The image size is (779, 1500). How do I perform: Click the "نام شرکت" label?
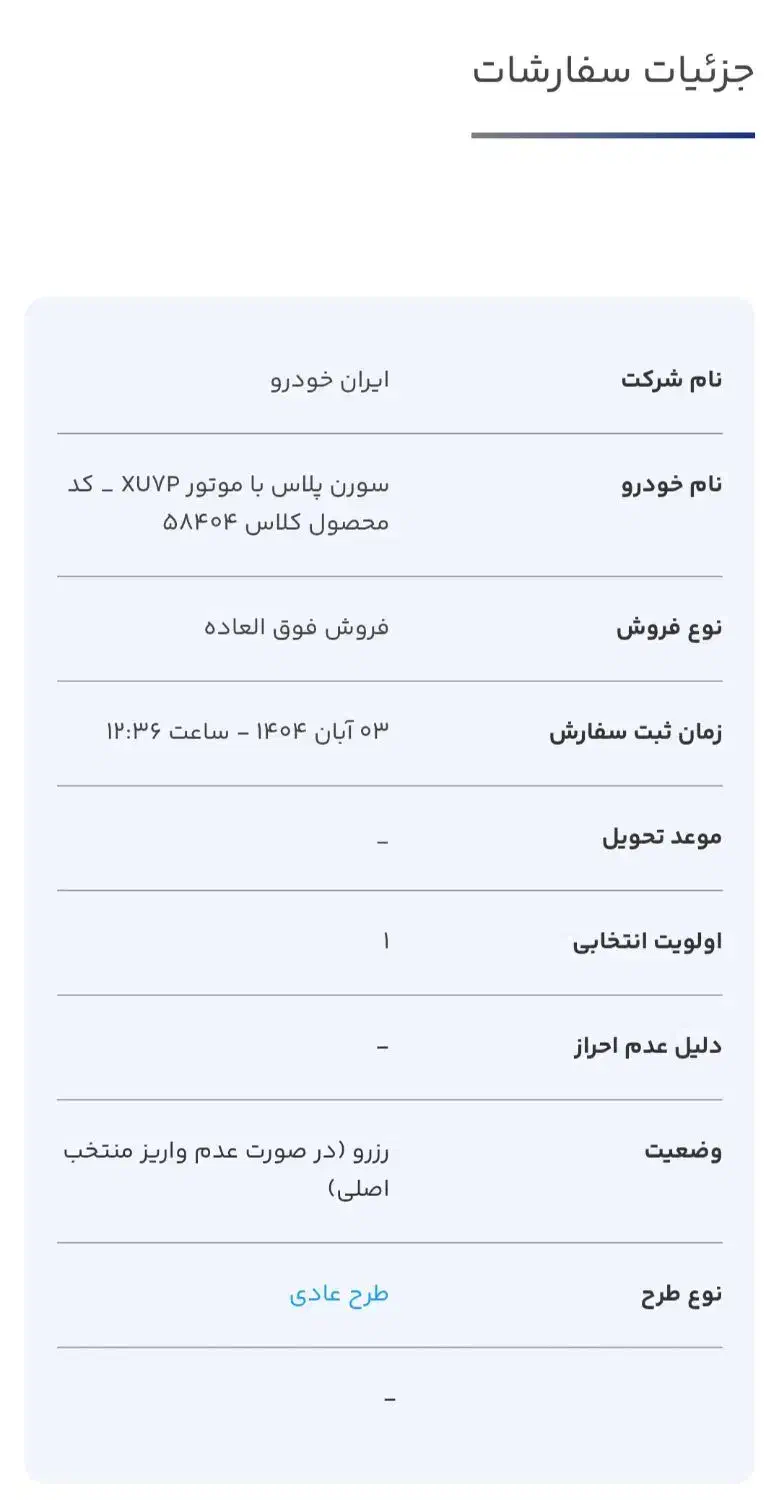click(671, 378)
